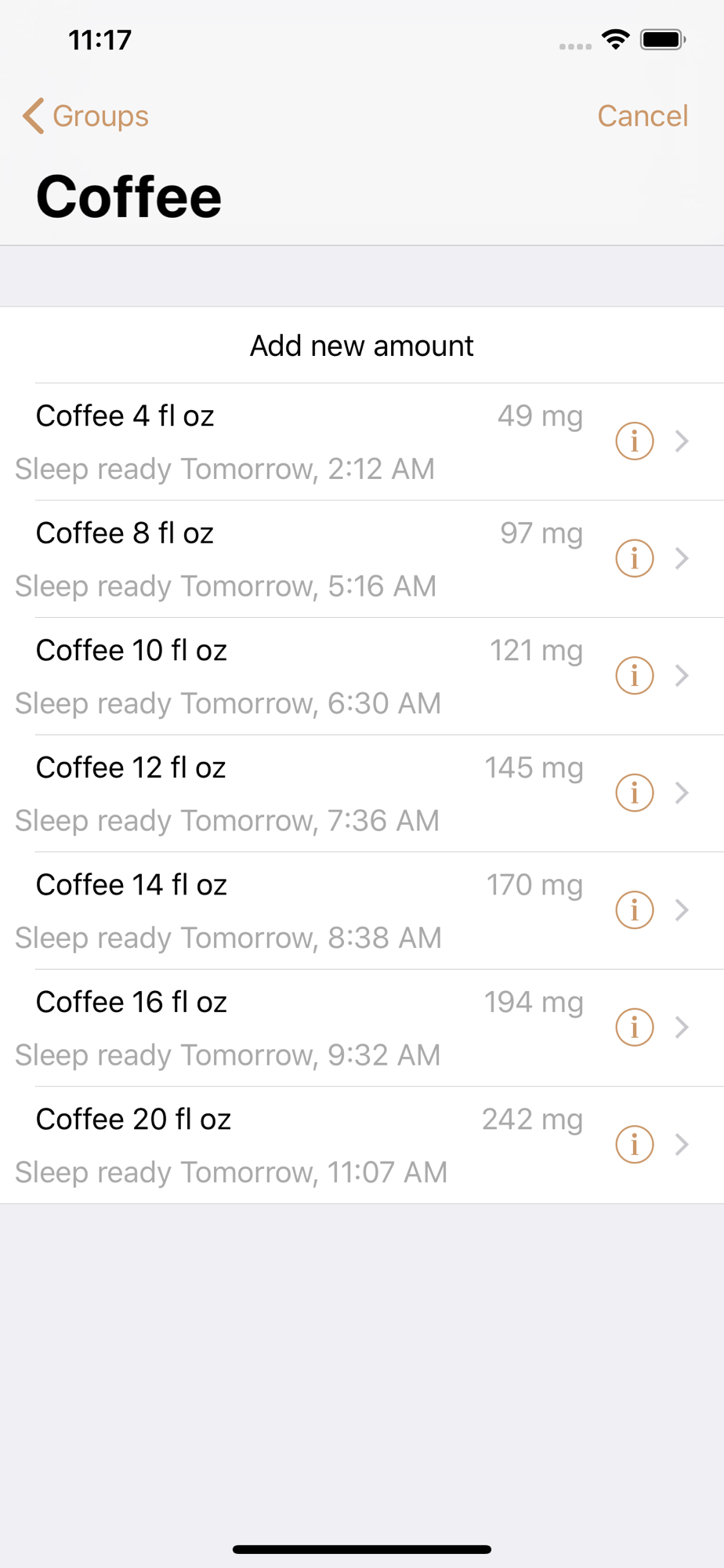Select Coffee 8 fl oz row

coord(362,559)
